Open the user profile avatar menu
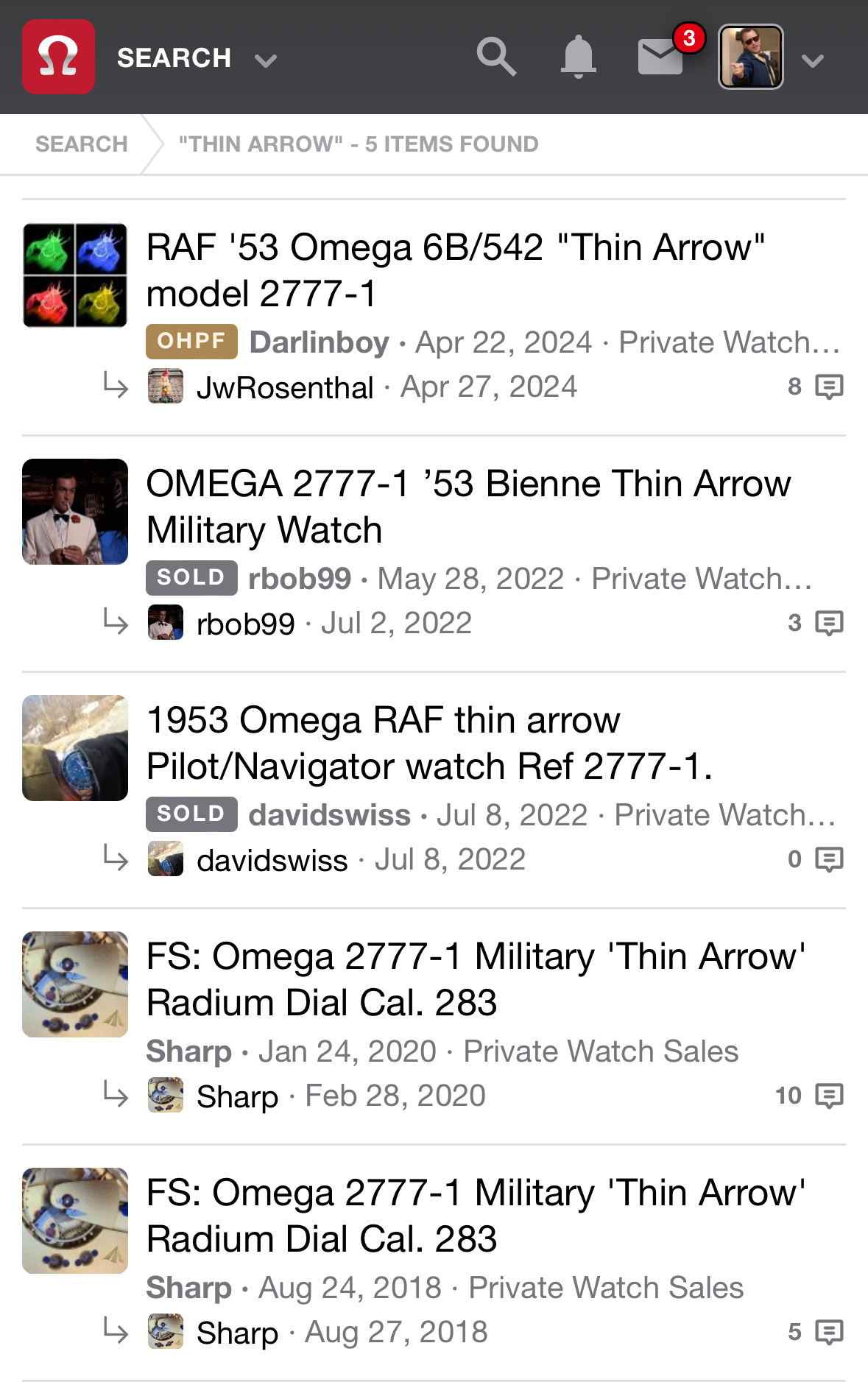 tap(751, 57)
